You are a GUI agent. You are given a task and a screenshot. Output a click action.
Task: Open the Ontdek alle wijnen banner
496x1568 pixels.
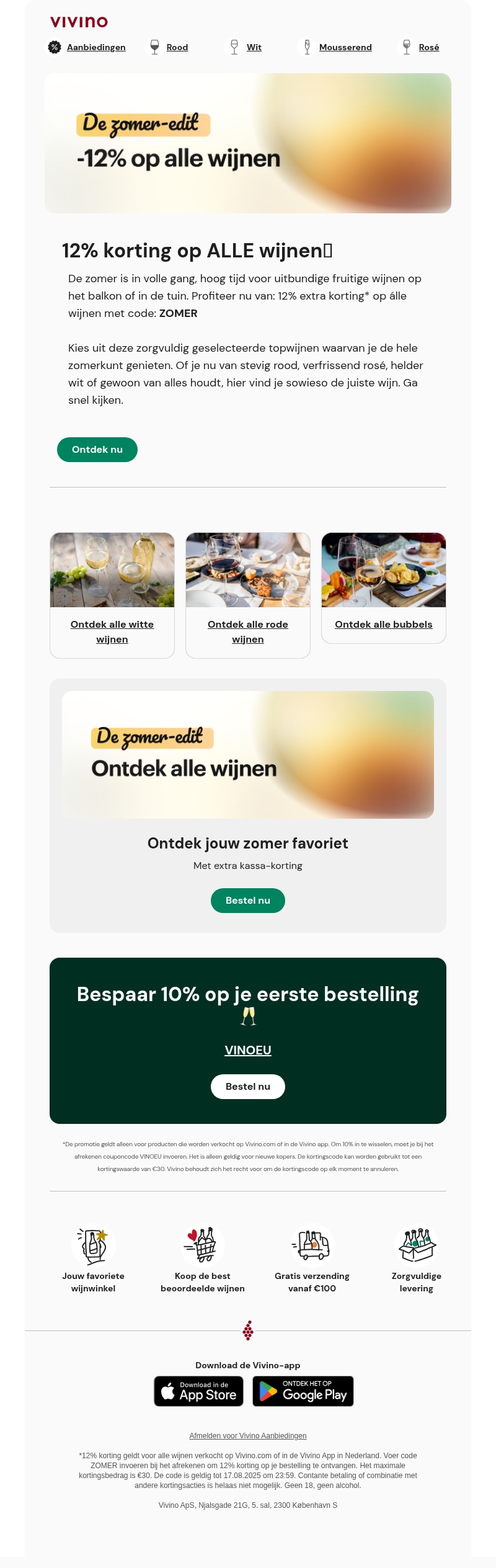(248, 755)
